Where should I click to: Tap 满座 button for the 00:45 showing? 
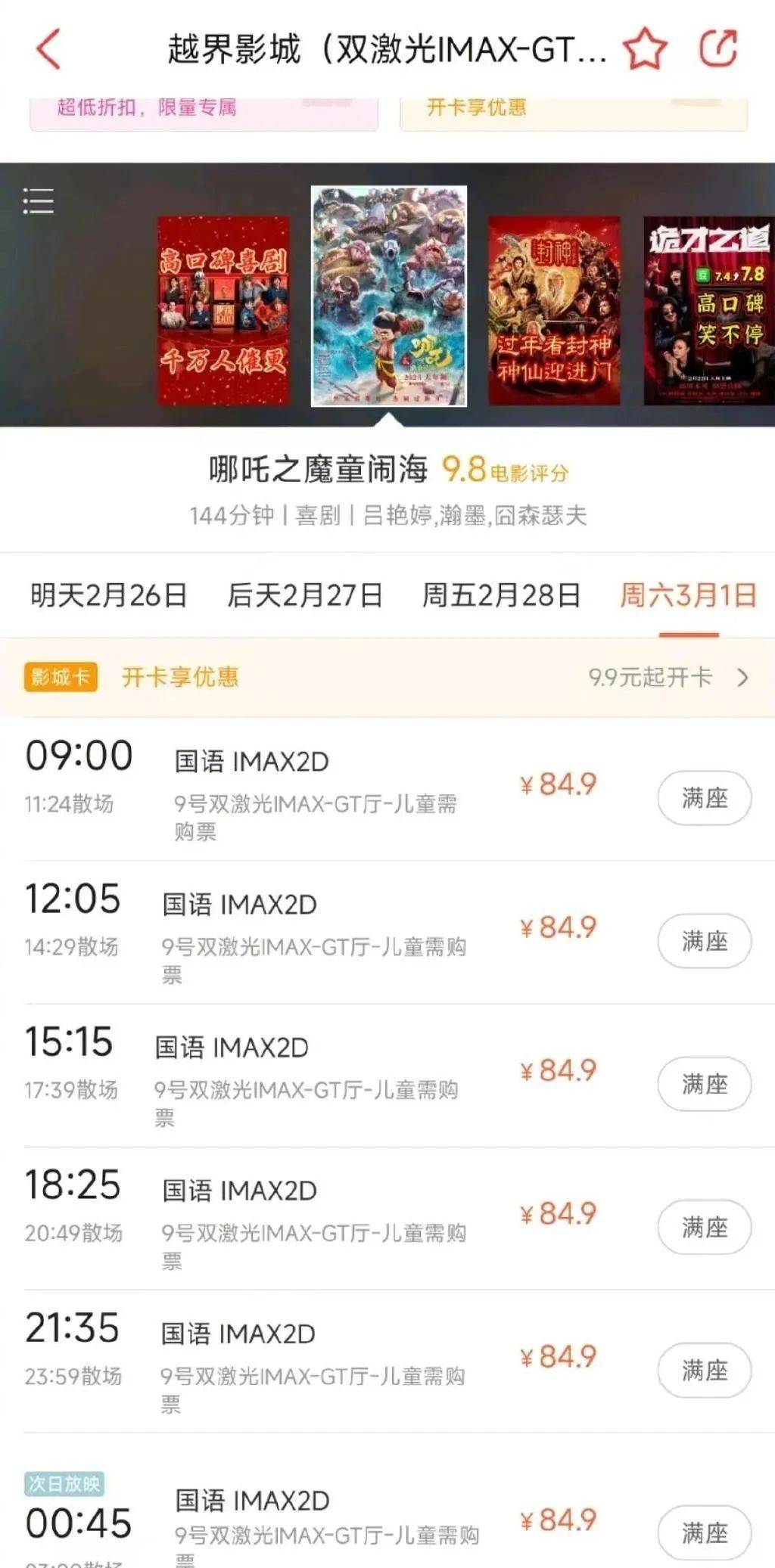tap(704, 1533)
